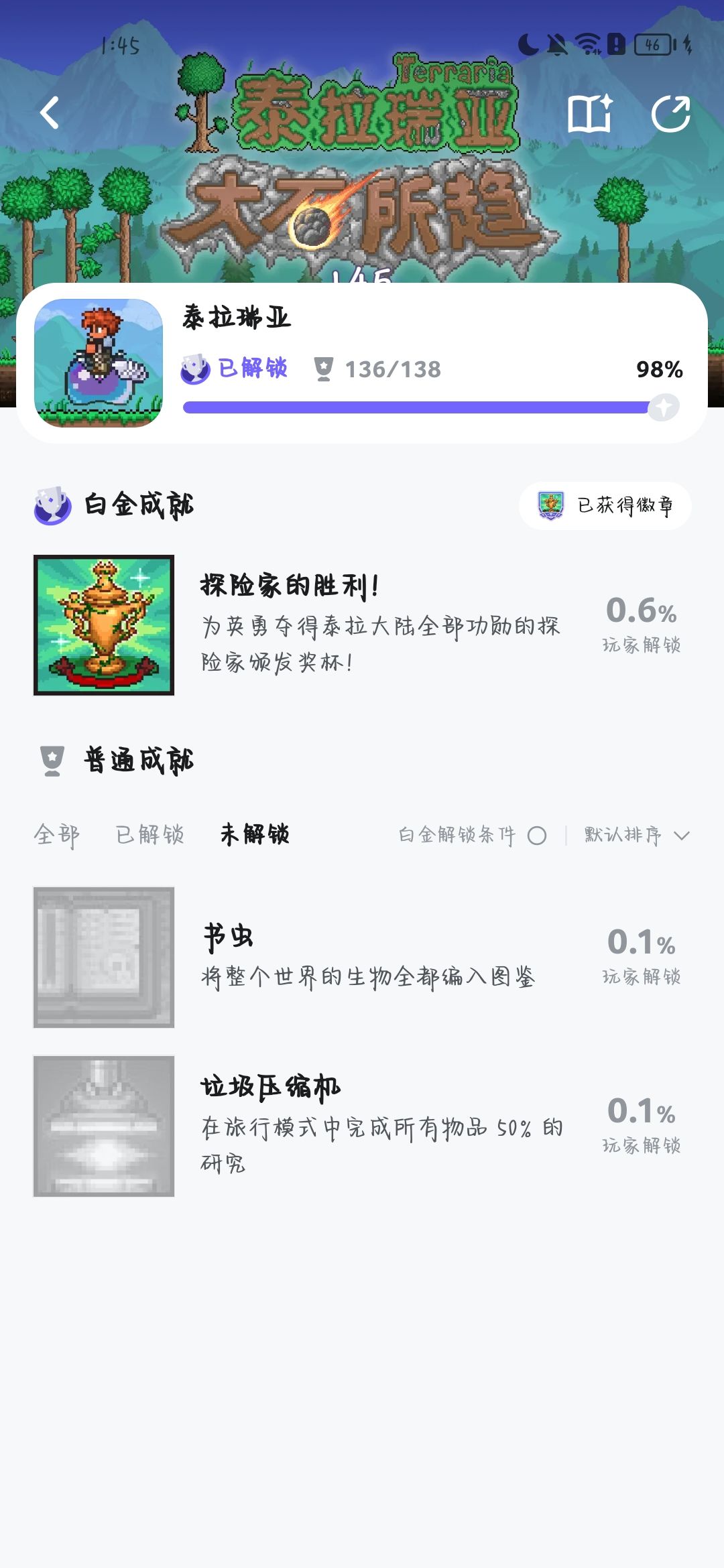Share this achievements page
This screenshot has height=1568, width=724.
671,113
